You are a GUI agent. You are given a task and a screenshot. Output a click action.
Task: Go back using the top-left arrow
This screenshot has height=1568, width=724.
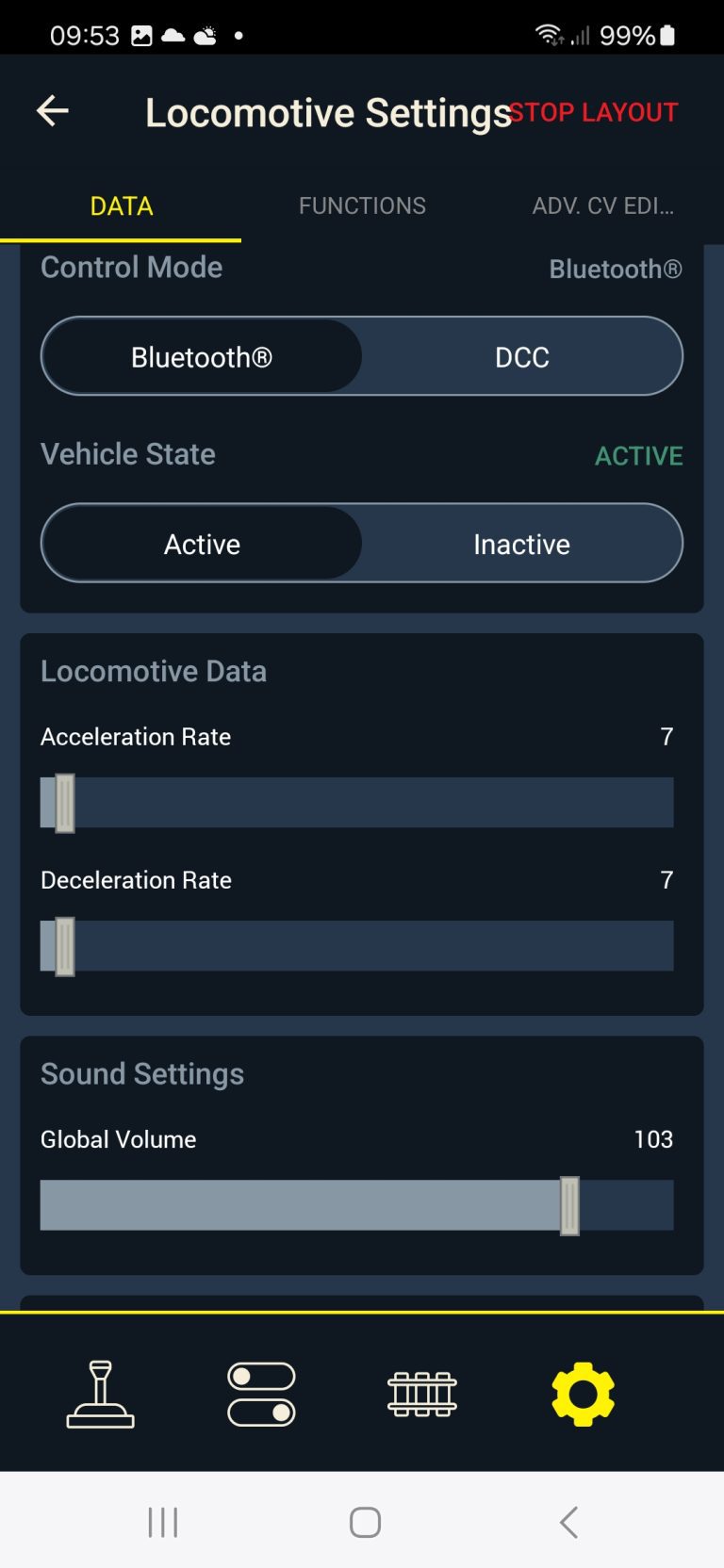pos(53,111)
